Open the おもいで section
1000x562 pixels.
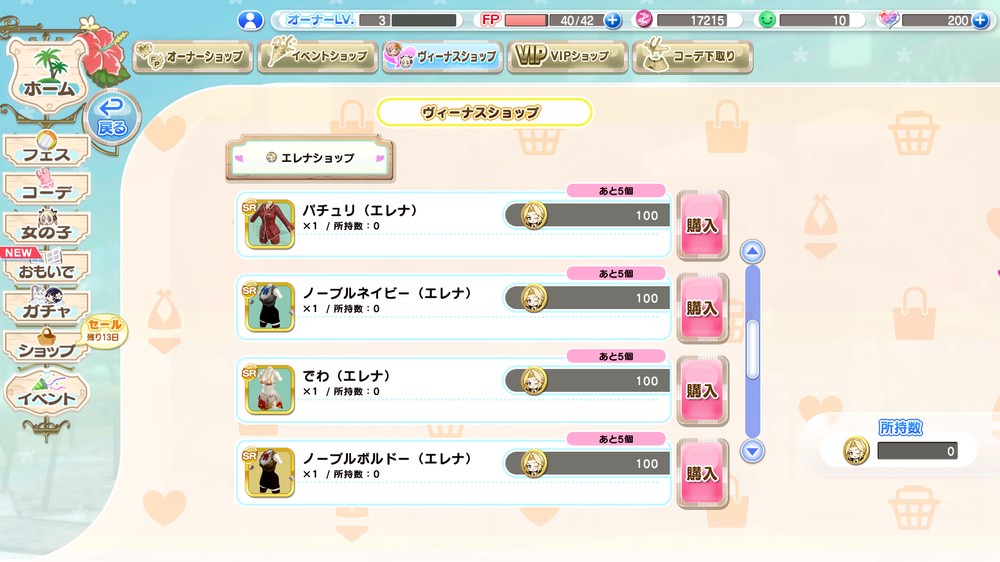[x=47, y=270]
